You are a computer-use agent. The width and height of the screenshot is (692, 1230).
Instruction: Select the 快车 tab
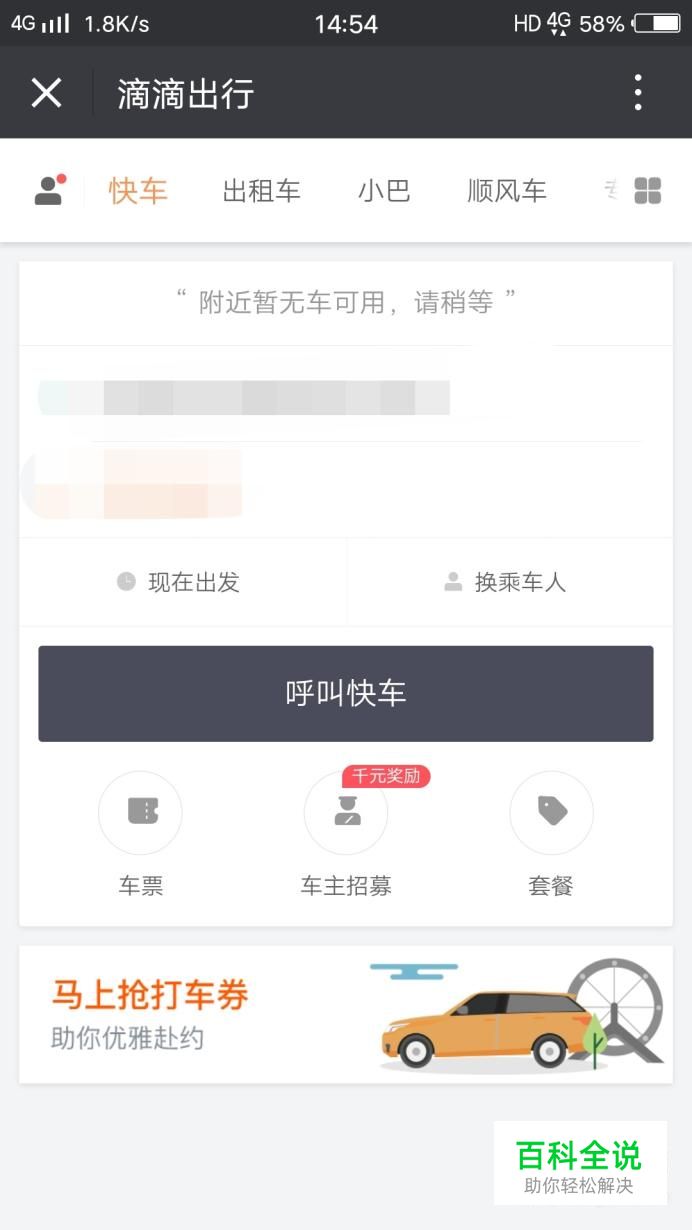click(138, 191)
